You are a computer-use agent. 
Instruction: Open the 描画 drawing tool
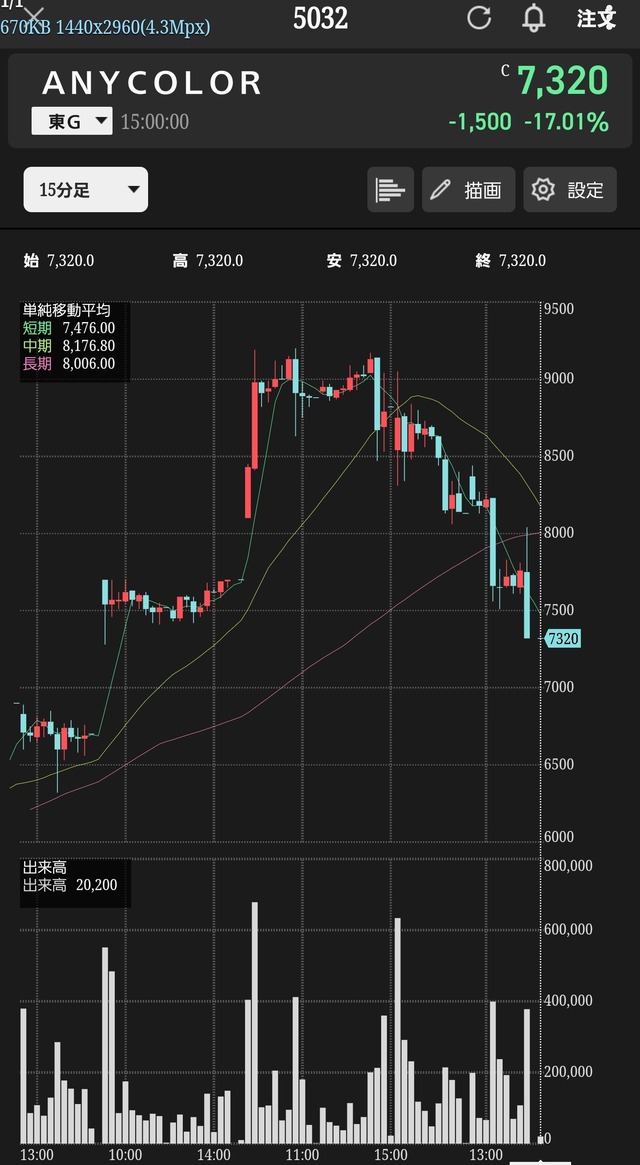468,190
